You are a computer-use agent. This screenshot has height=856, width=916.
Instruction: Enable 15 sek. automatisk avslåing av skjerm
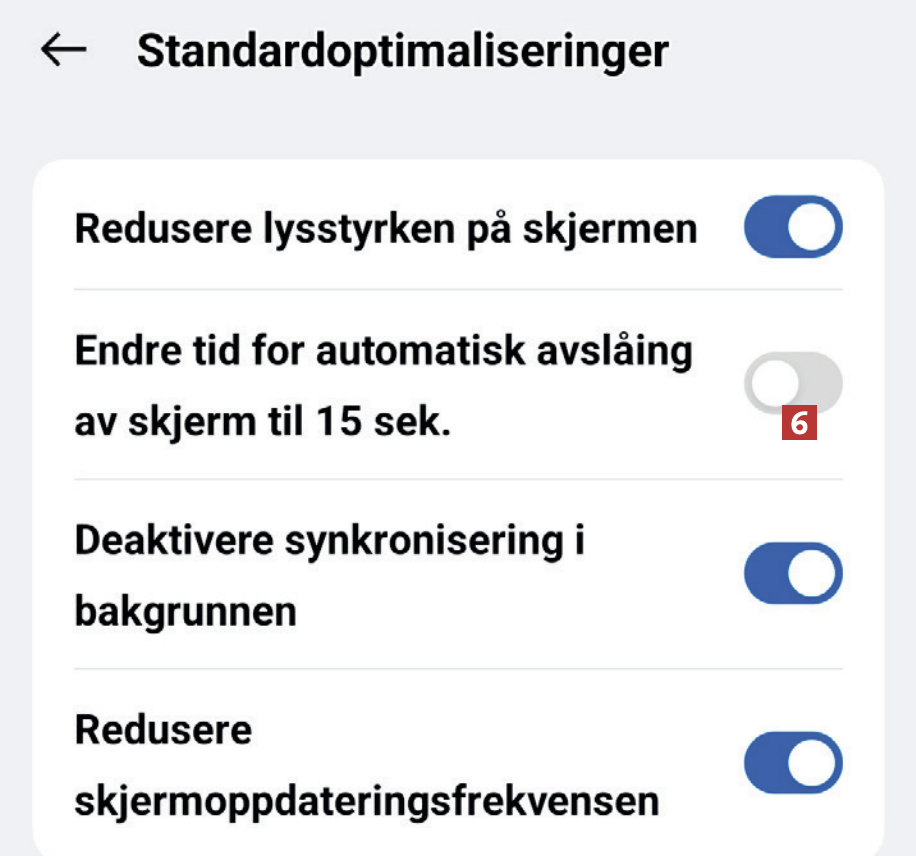[x=793, y=382]
